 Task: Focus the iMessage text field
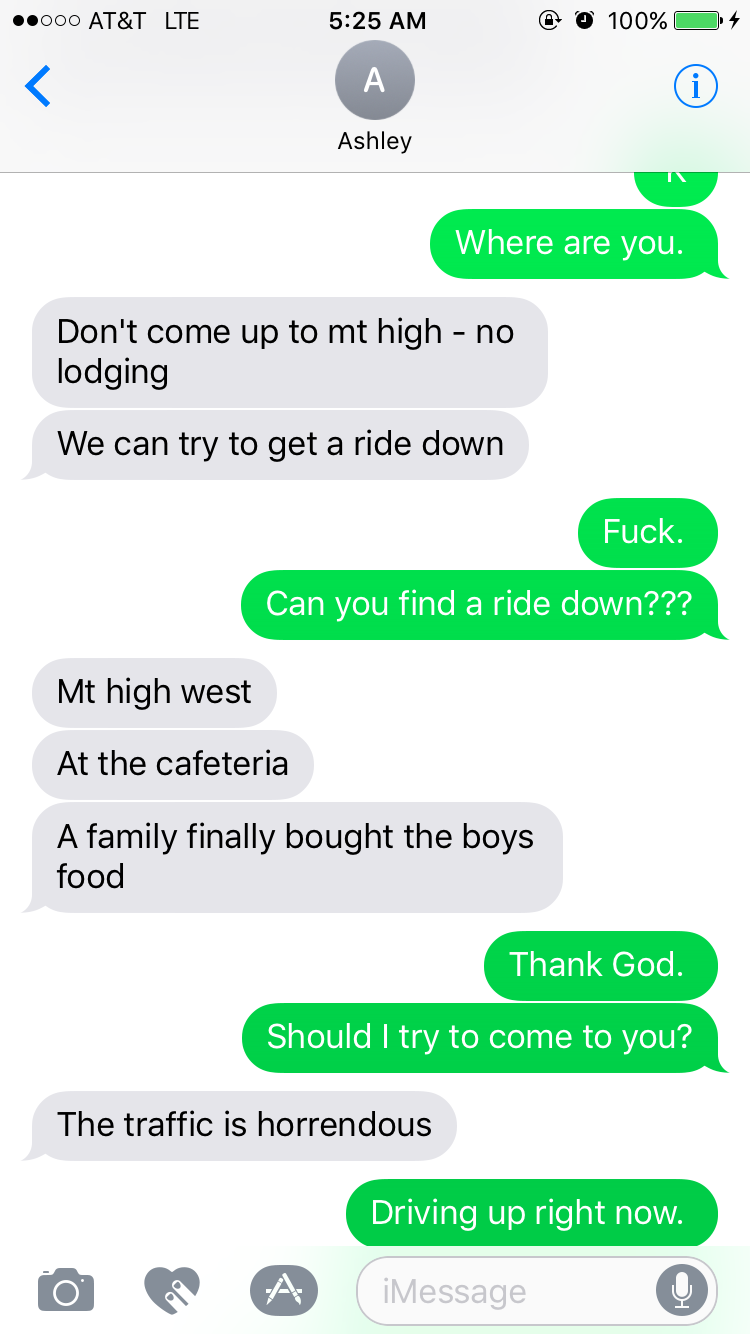[x=500, y=1291]
